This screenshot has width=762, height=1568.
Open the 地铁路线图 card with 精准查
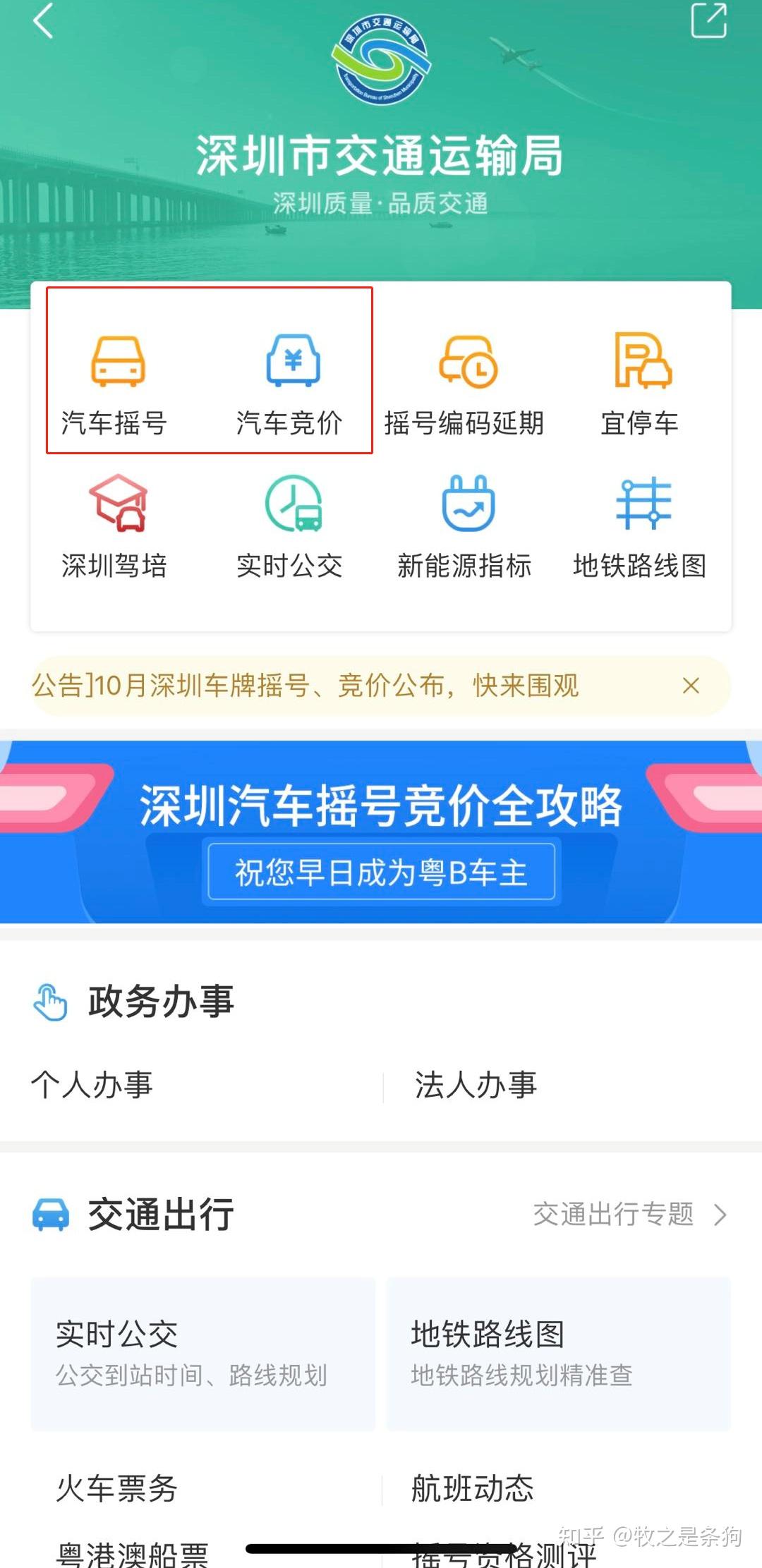559,1354
